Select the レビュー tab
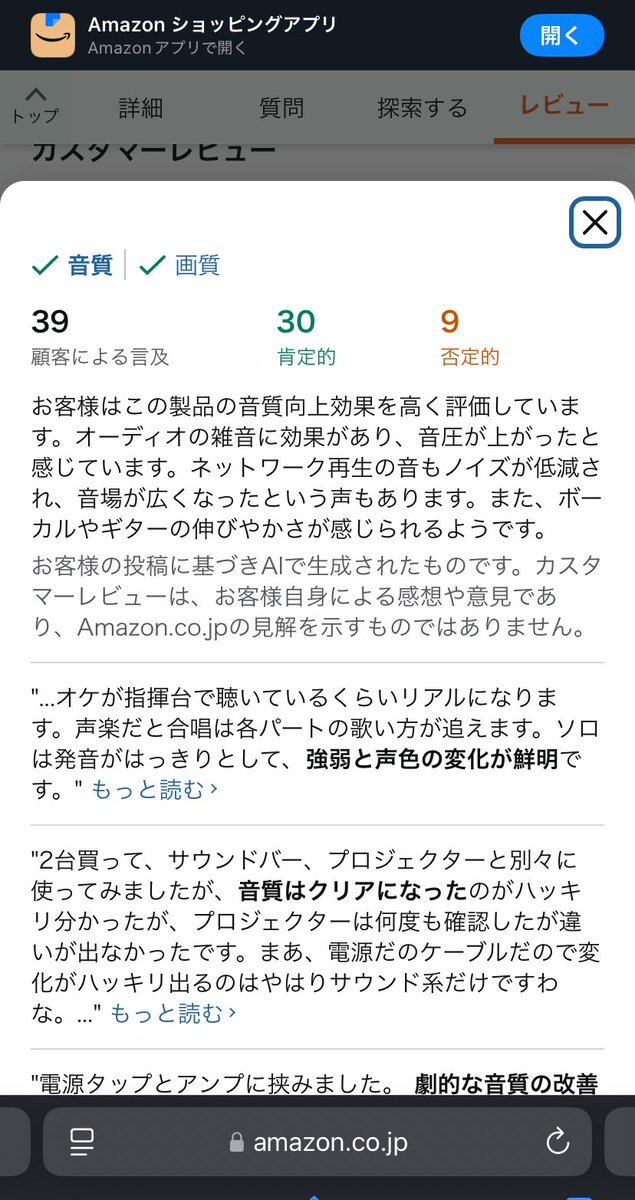This screenshot has width=635, height=1200. (565, 105)
